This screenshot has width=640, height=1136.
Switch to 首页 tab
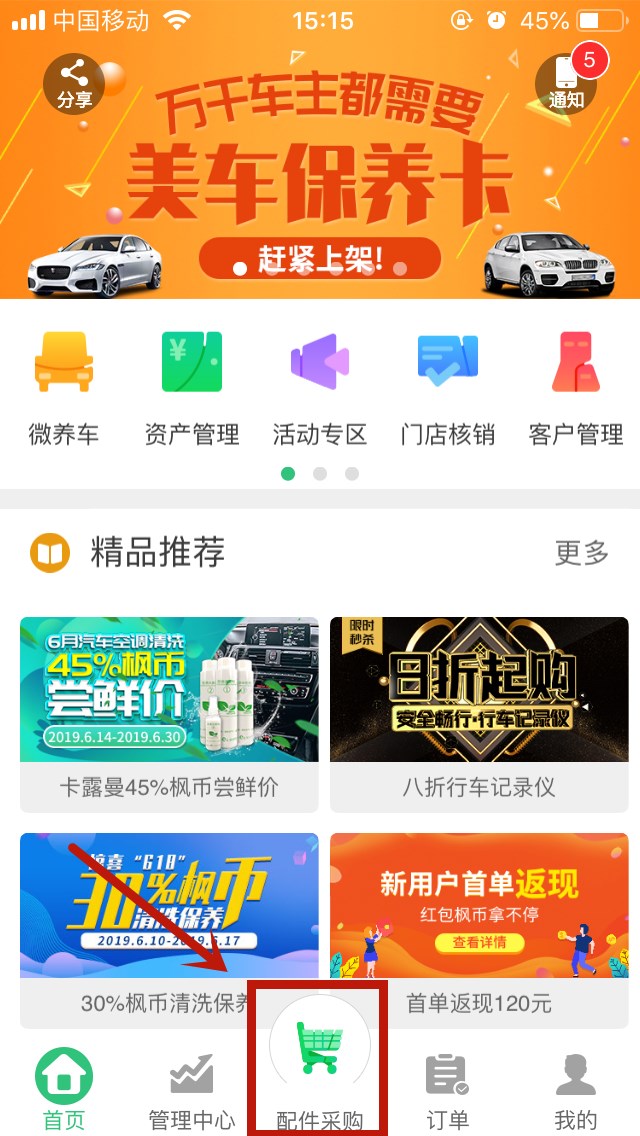pos(64,1088)
